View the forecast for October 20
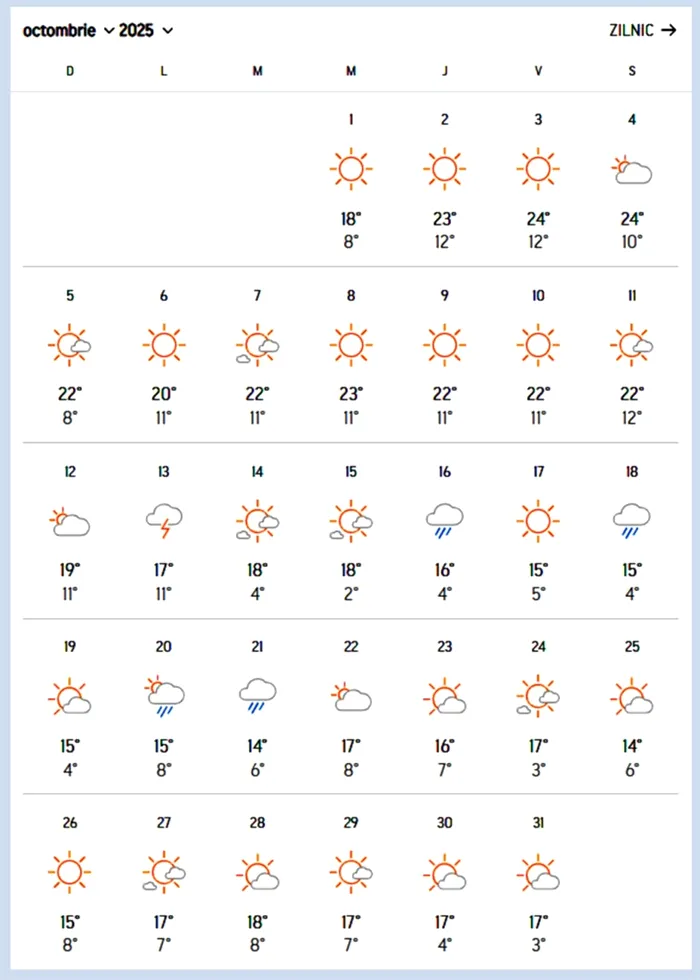The height and width of the screenshot is (980, 700). coord(164,706)
